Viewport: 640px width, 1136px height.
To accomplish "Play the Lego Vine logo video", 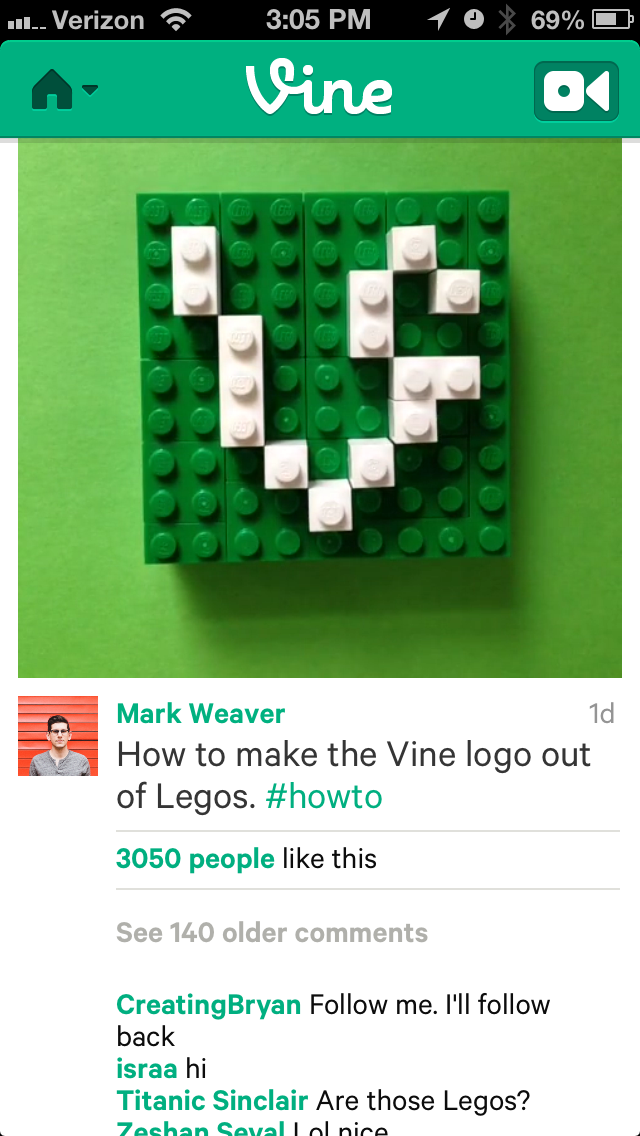I will (320, 408).
